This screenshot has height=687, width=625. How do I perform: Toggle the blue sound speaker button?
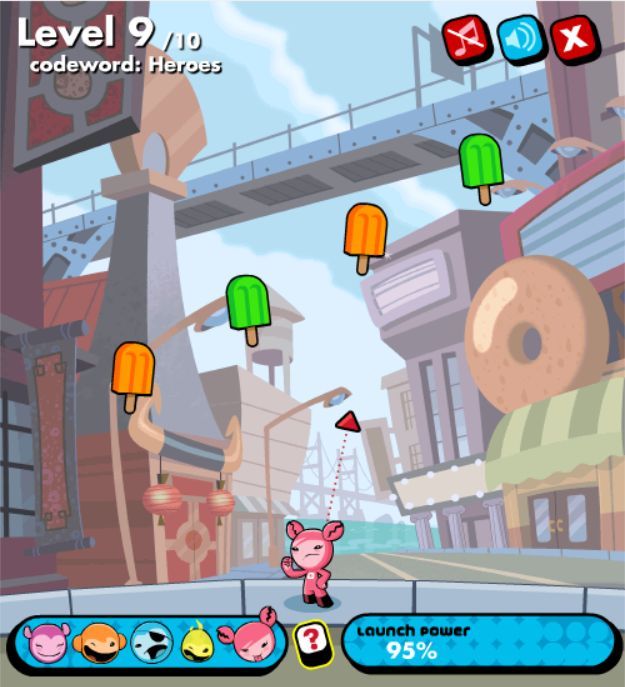(521, 40)
